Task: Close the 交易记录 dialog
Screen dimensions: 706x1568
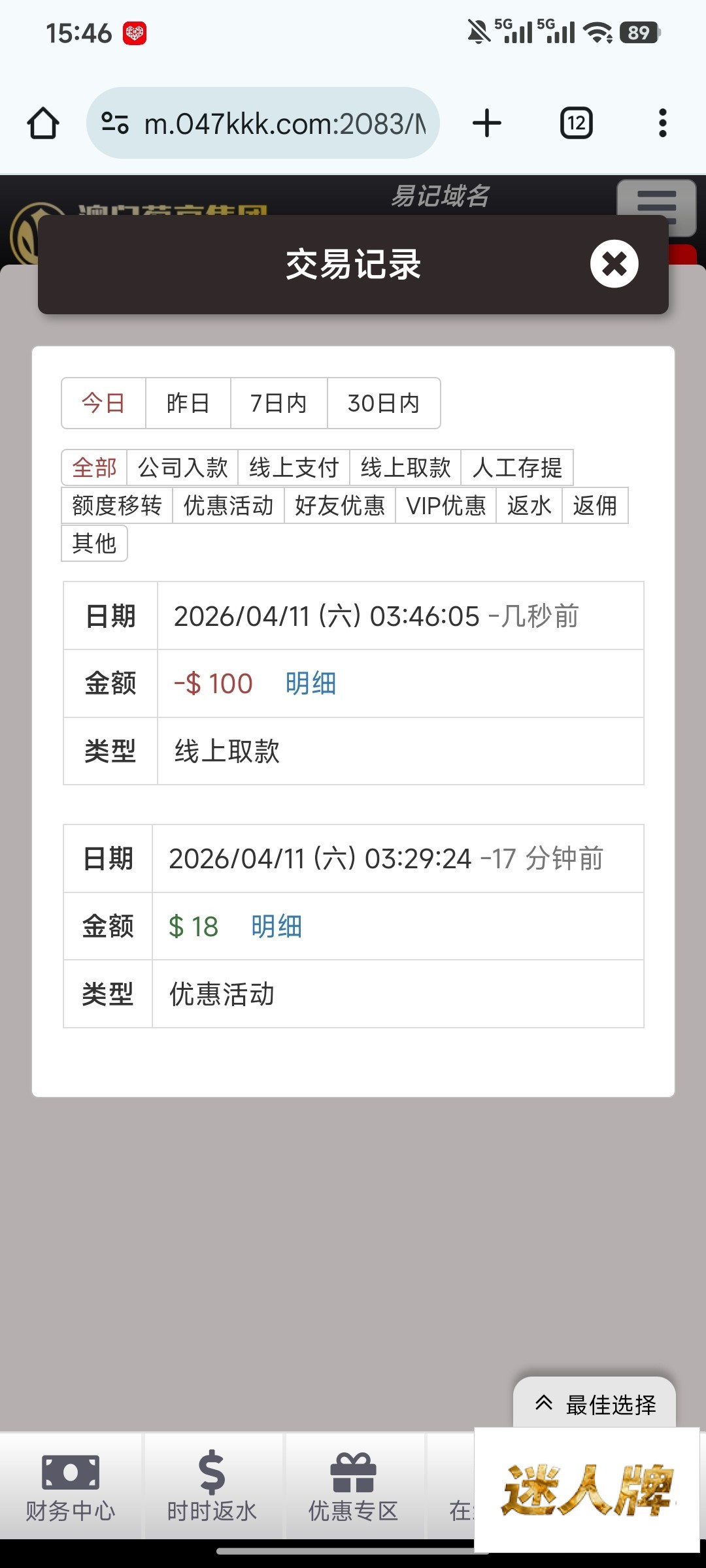Action: point(614,265)
